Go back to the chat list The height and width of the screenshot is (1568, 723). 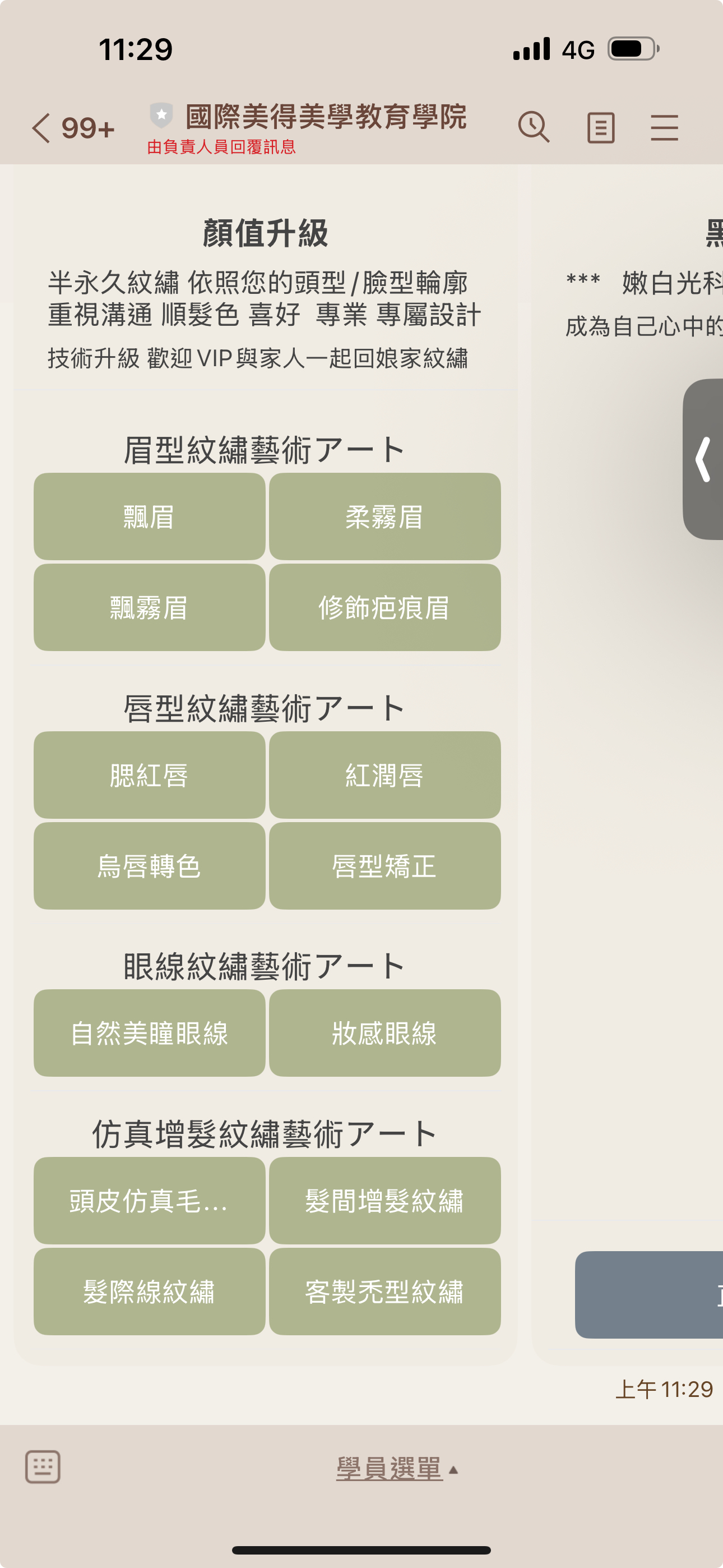pyautogui.click(x=41, y=128)
